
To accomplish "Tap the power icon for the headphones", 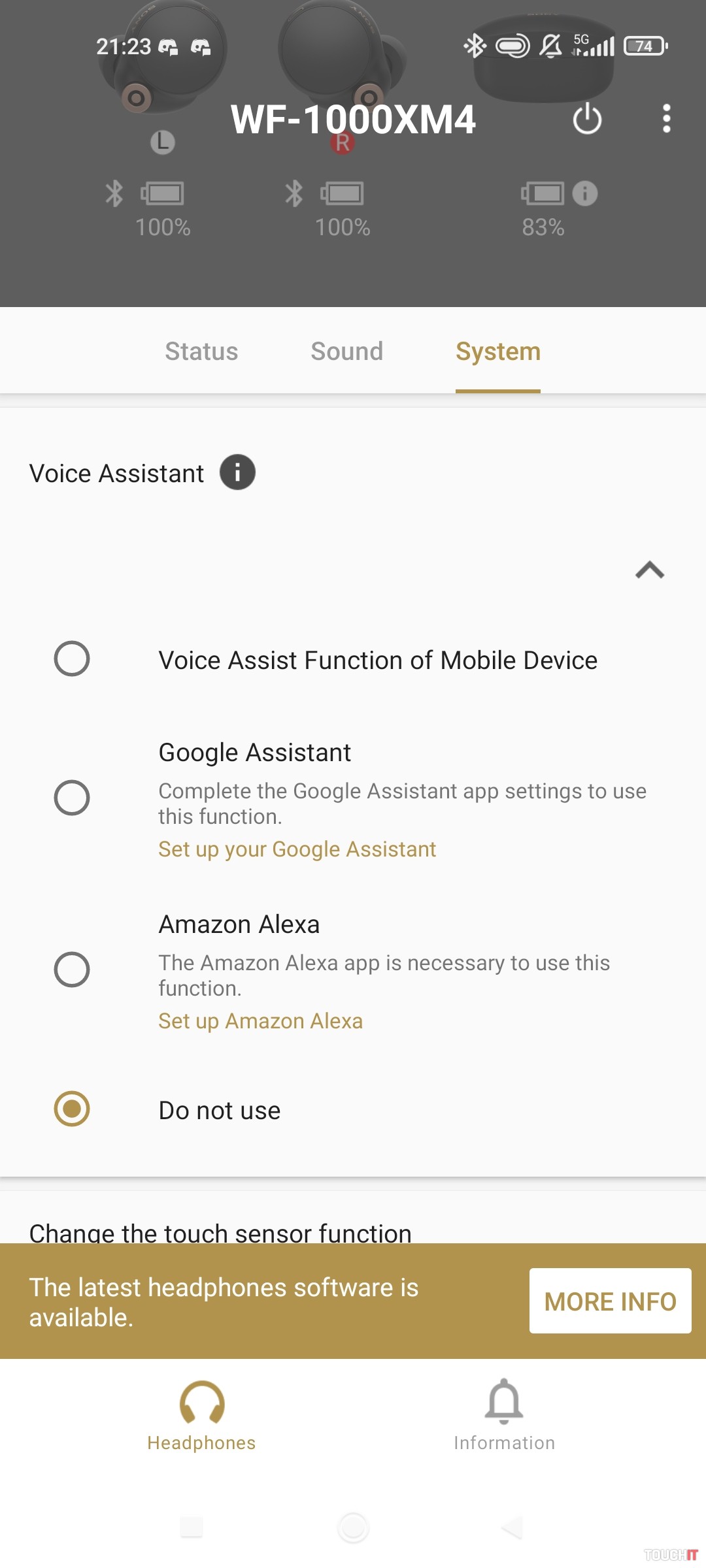I will pyautogui.click(x=587, y=119).
